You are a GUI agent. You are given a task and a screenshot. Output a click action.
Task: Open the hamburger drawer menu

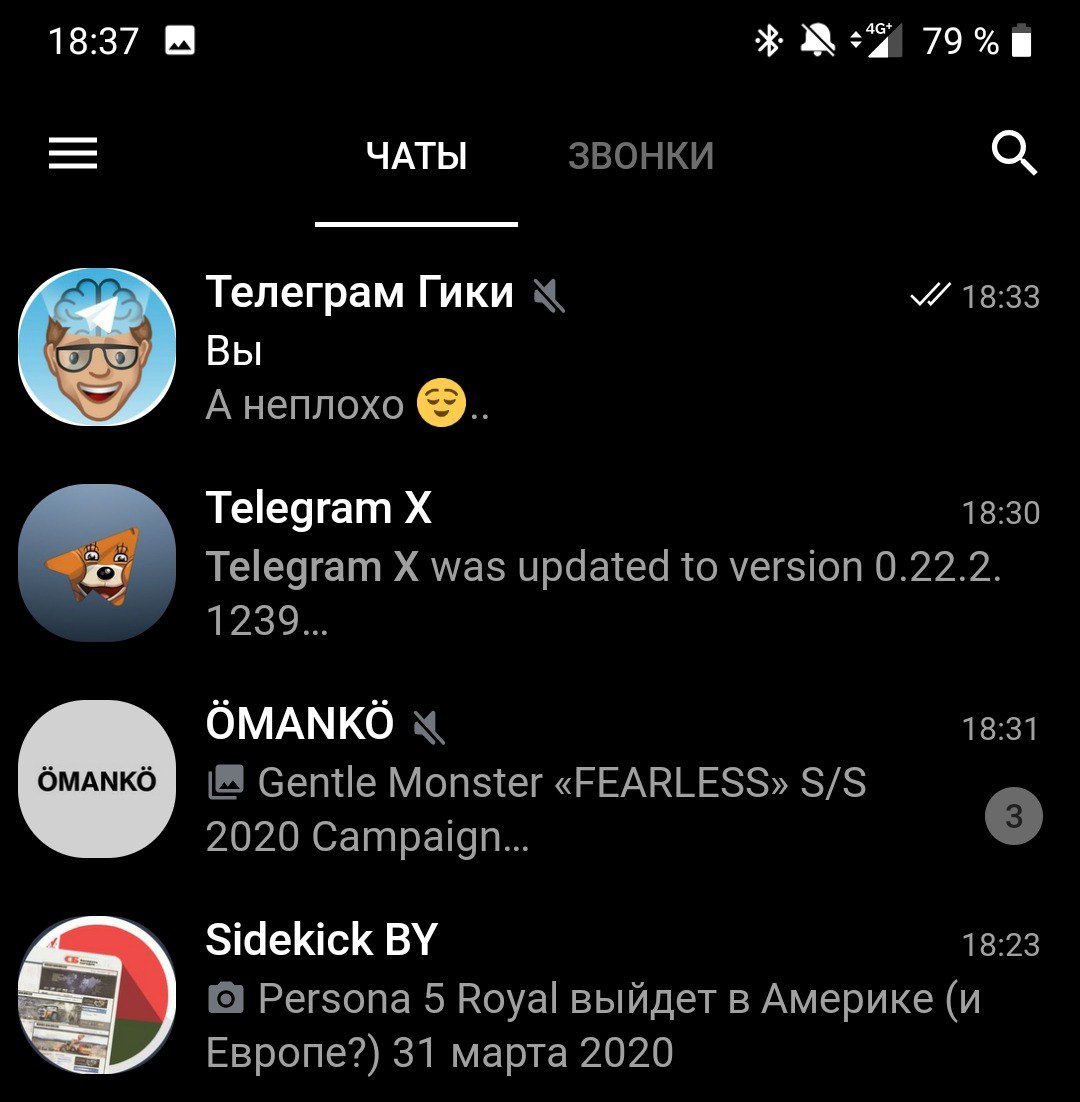73,154
